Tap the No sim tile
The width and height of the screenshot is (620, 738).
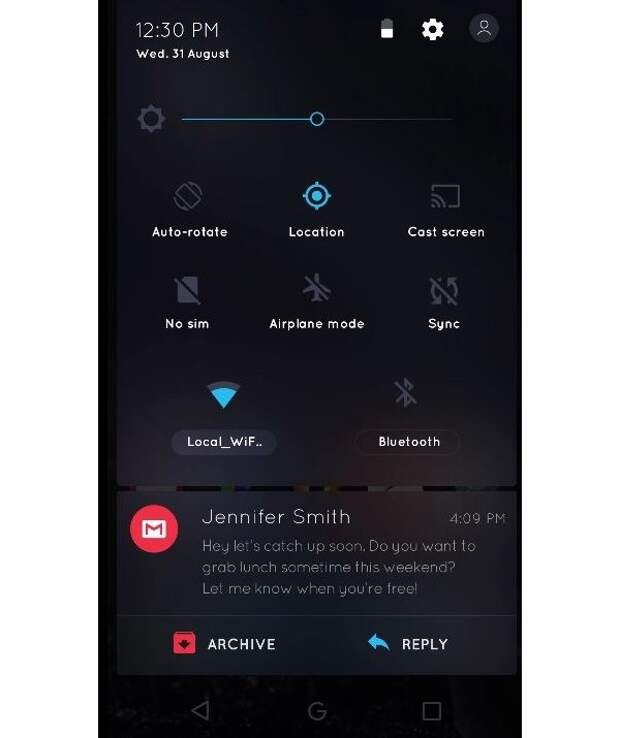188,290
